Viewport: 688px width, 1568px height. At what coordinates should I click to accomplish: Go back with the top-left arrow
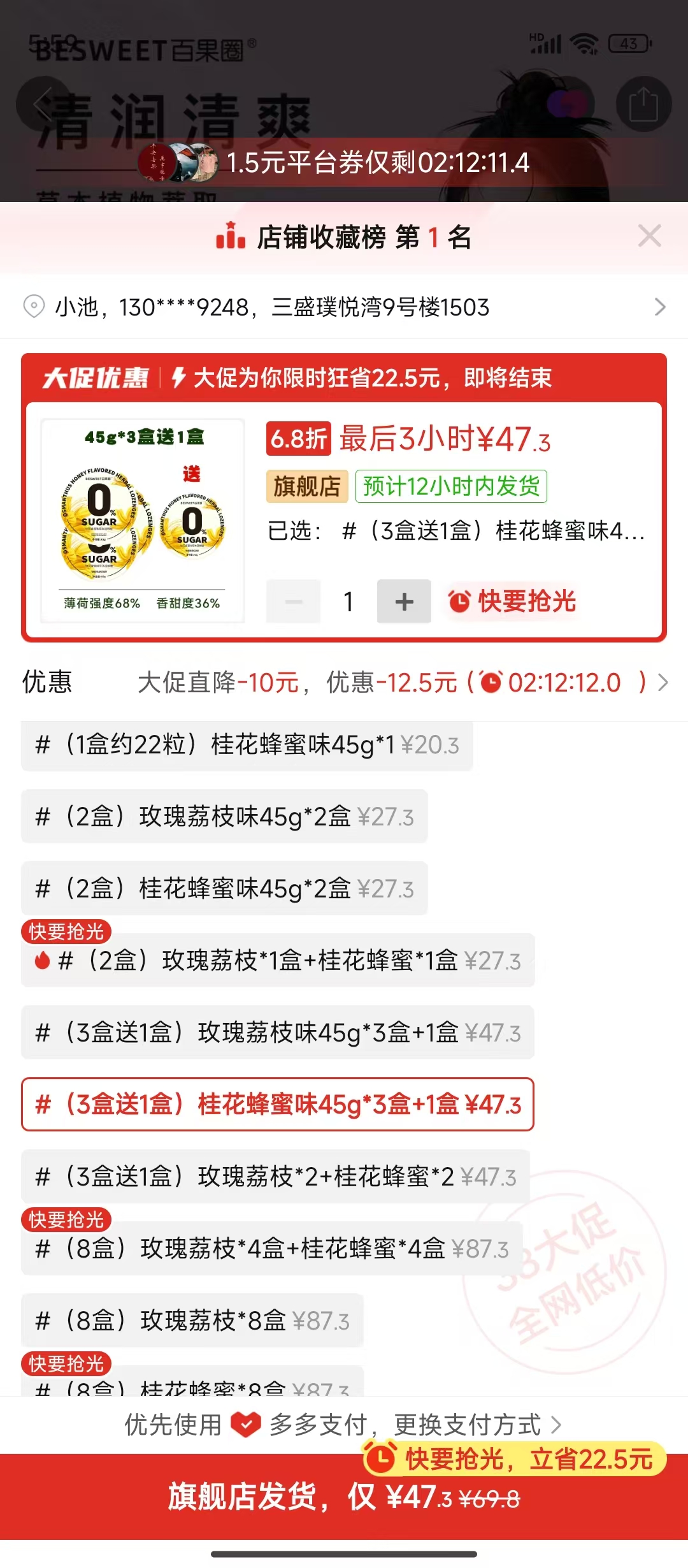click(x=43, y=104)
